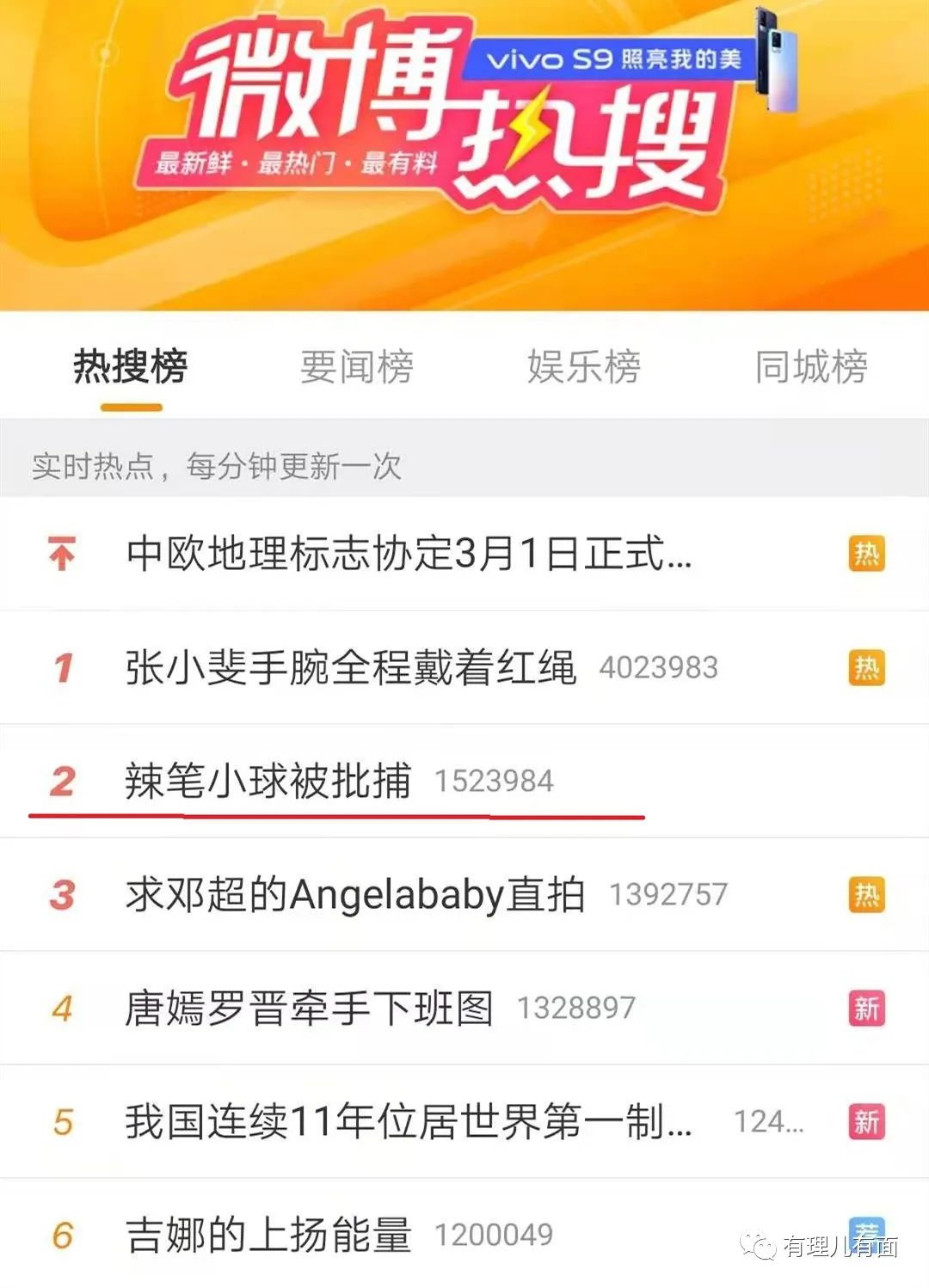Open the 吉娜的上扬能量 topic
Image resolution: width=929 pixels, height=1288 pixels.
268,1235
